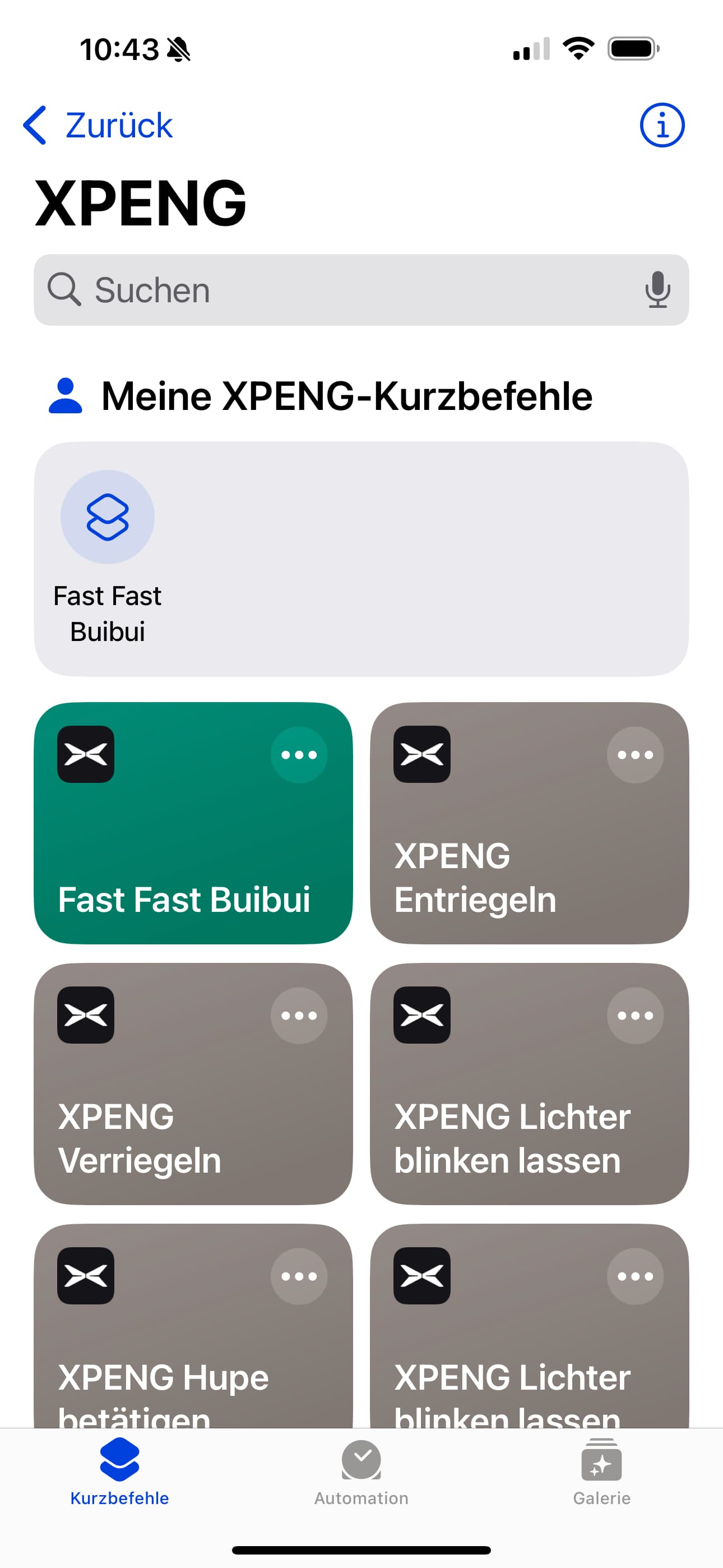Switch to the Automation tab

(x=361, y=1470)
